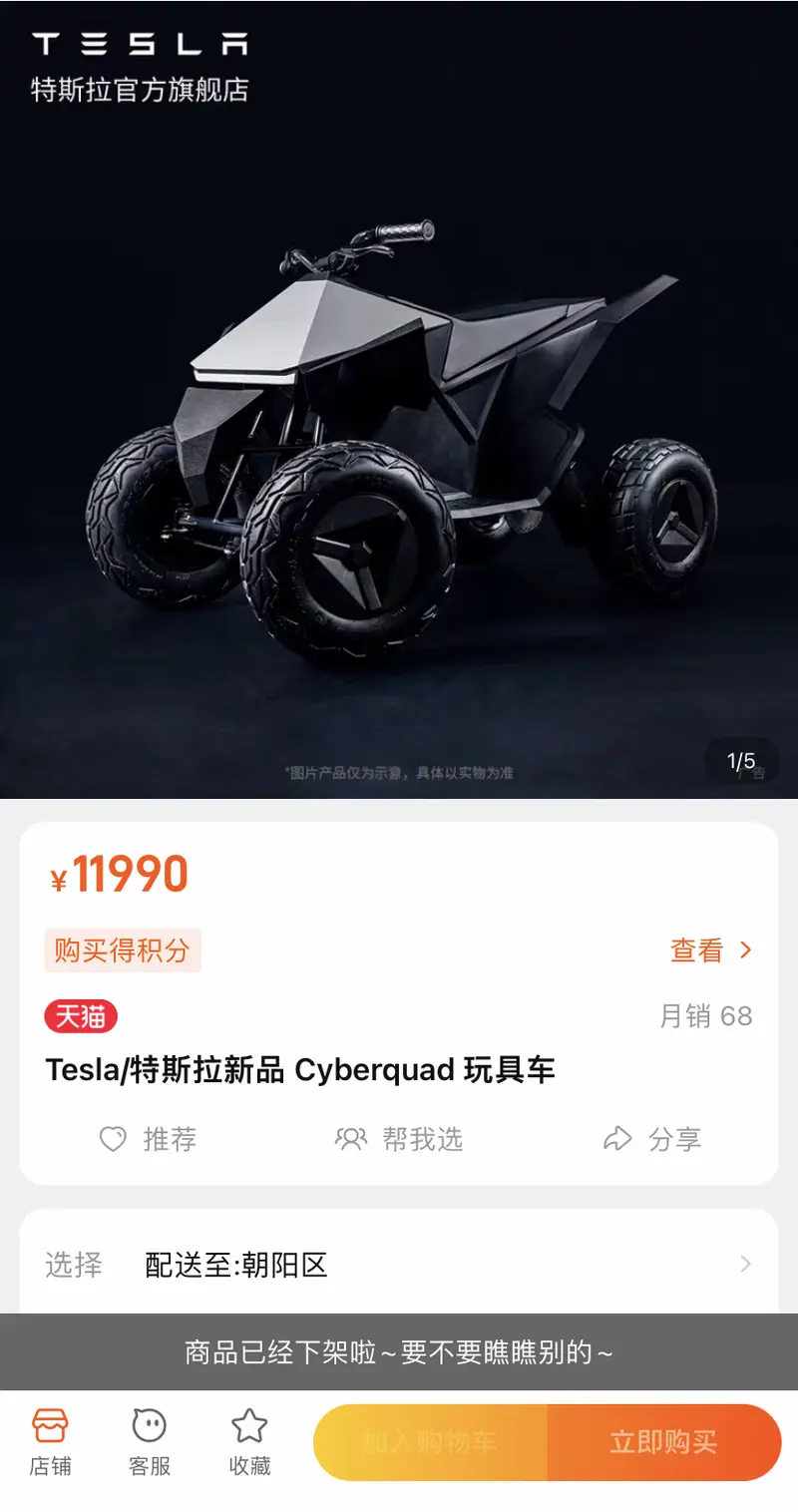798x1512 pixels.
Task: Add the product to 收藏 favorites
Action: coord(249,1442)
